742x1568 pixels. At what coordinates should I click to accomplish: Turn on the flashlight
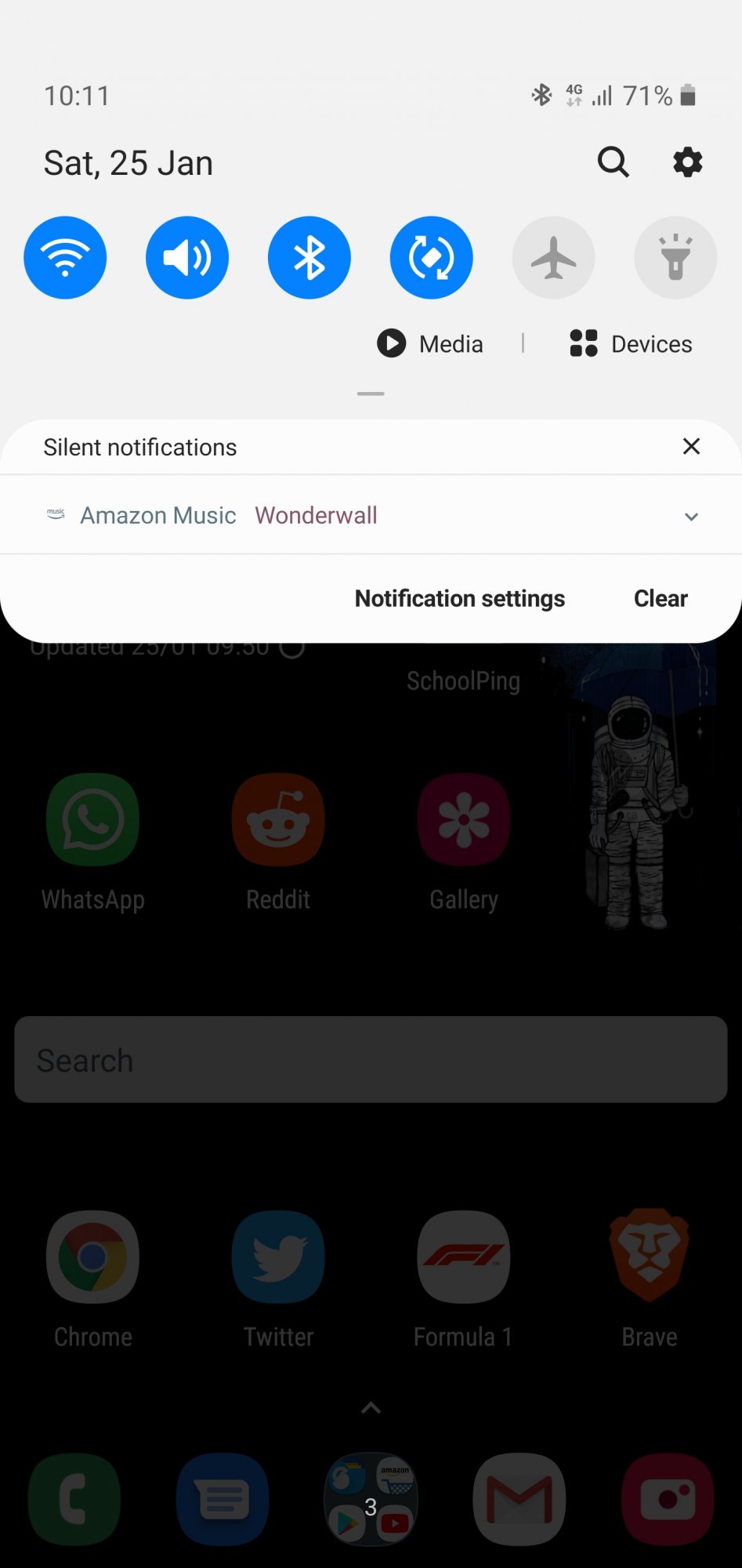[675, 257]
